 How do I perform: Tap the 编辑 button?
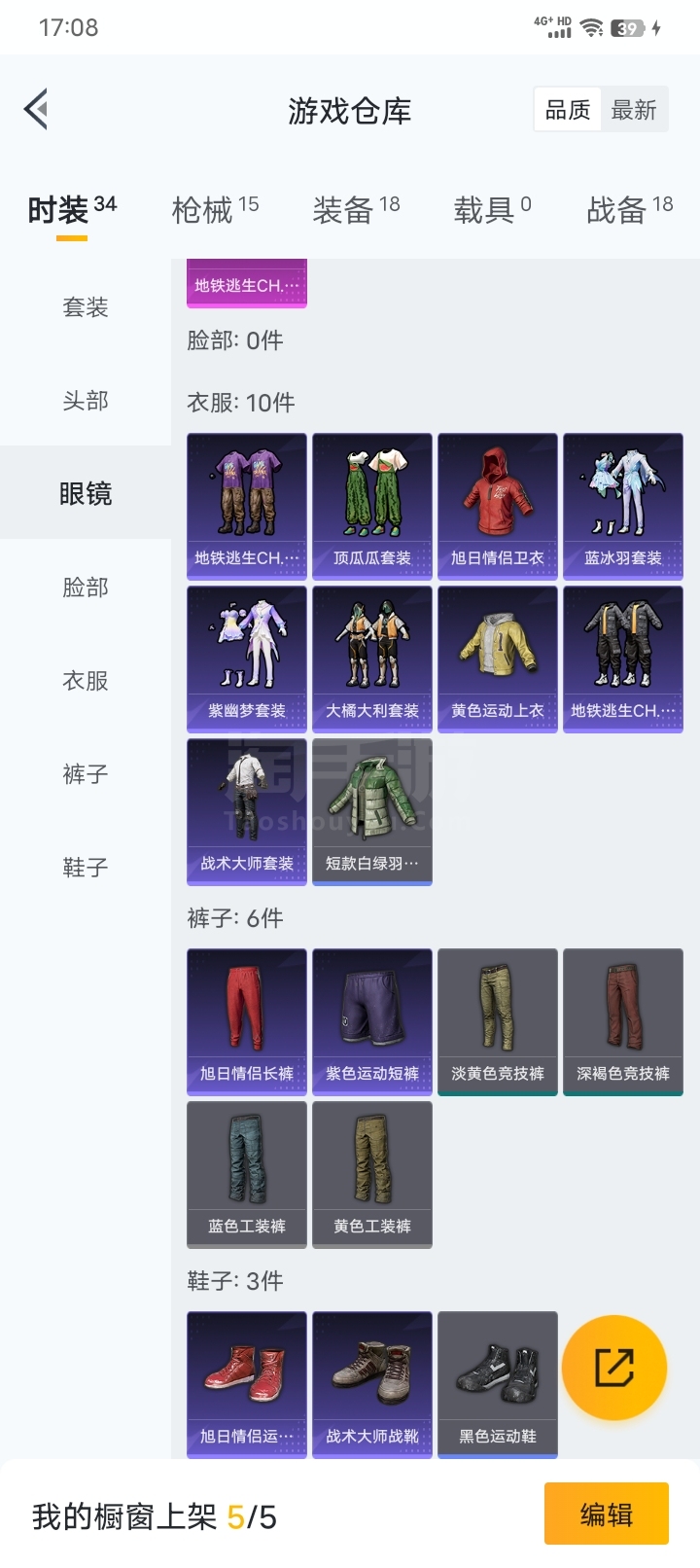(x=607, y=1514)
